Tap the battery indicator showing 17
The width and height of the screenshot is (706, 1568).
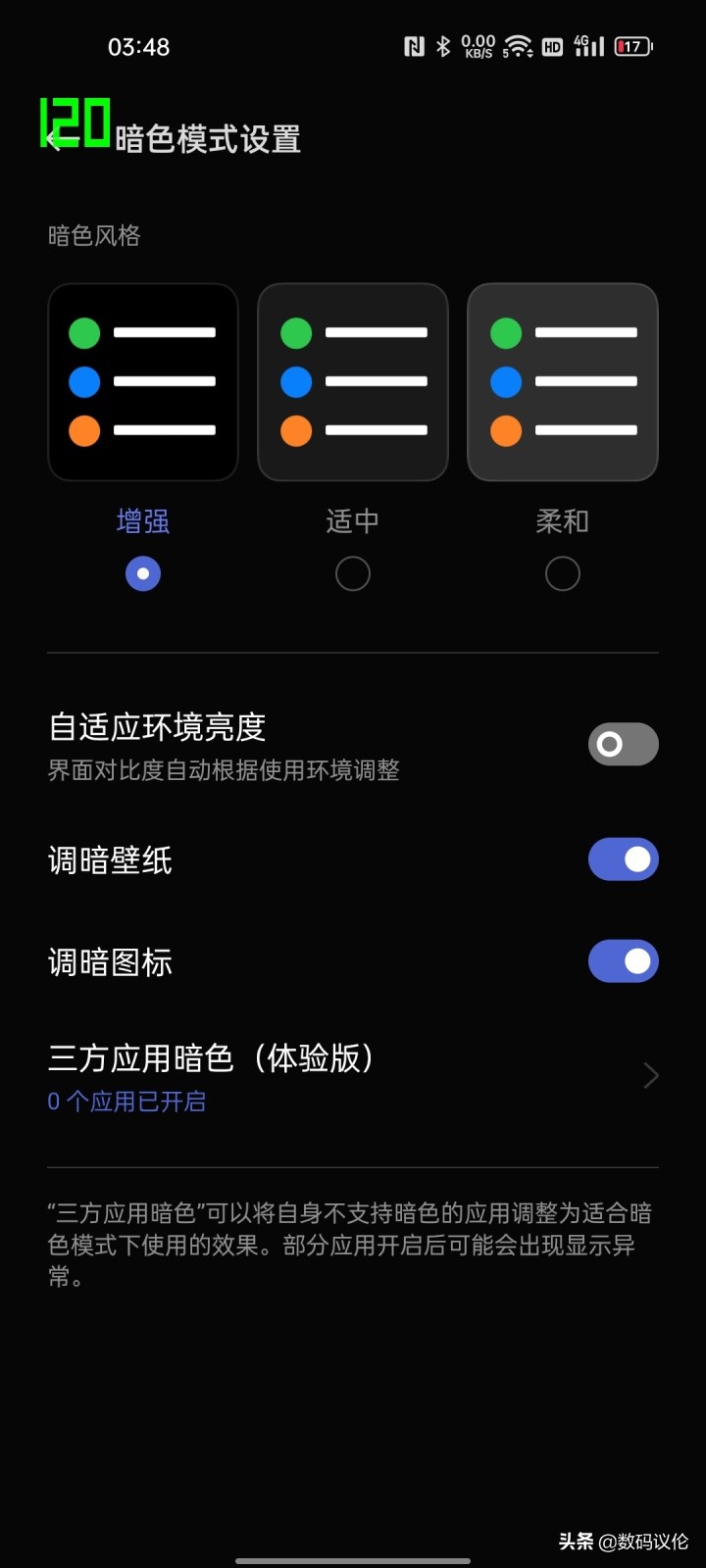(x=633, y=45)
